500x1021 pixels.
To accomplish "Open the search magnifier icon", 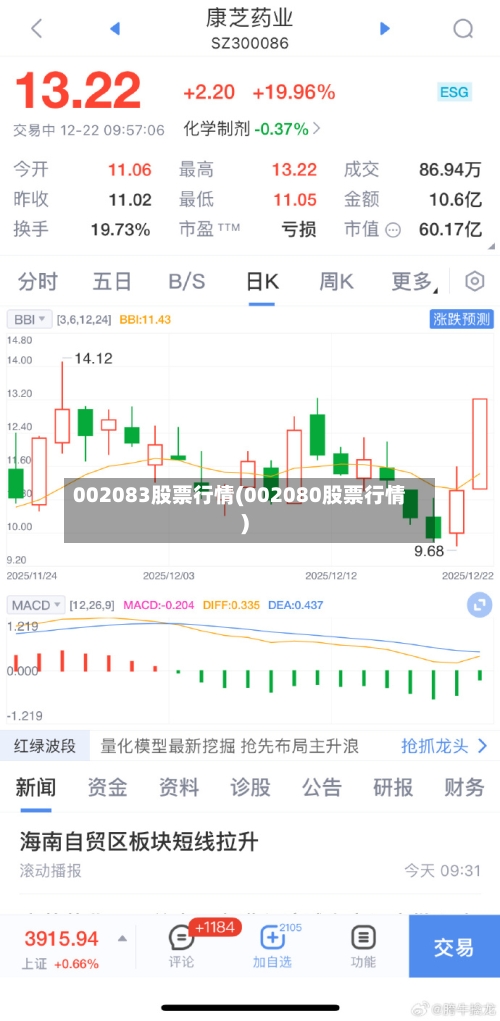I will 464,29.
